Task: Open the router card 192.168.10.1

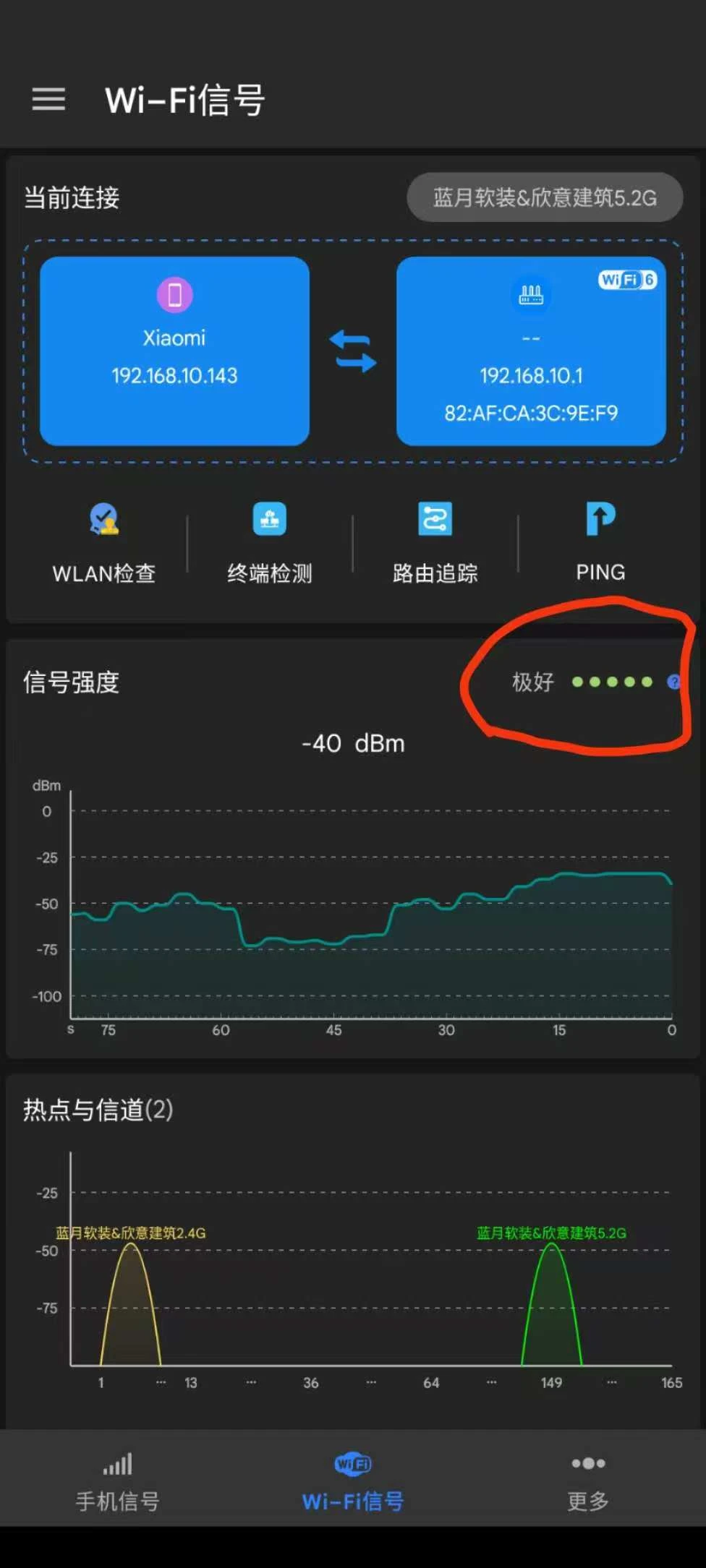Action: (531, 351)
